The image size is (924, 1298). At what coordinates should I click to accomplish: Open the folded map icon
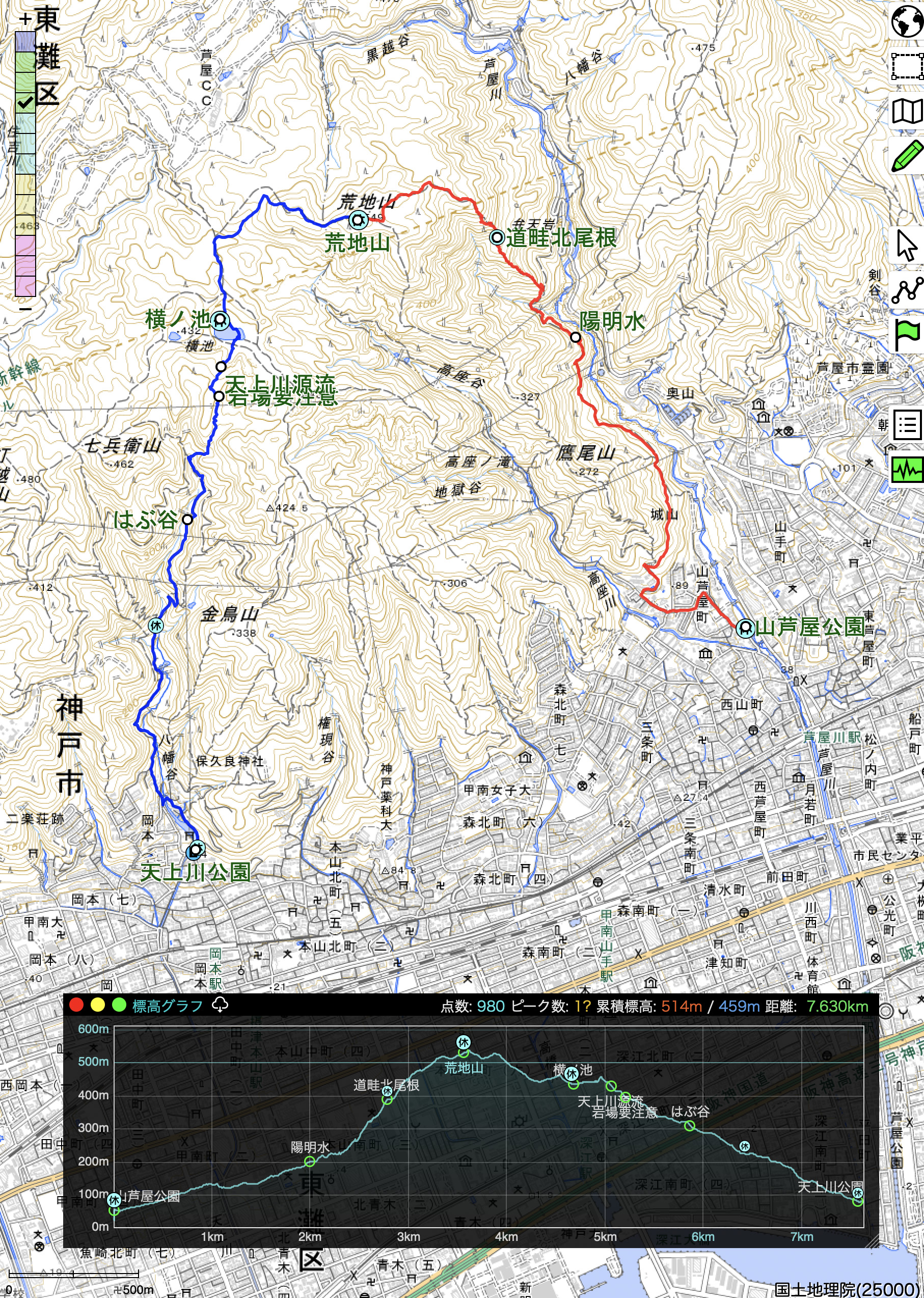[907, 111]
